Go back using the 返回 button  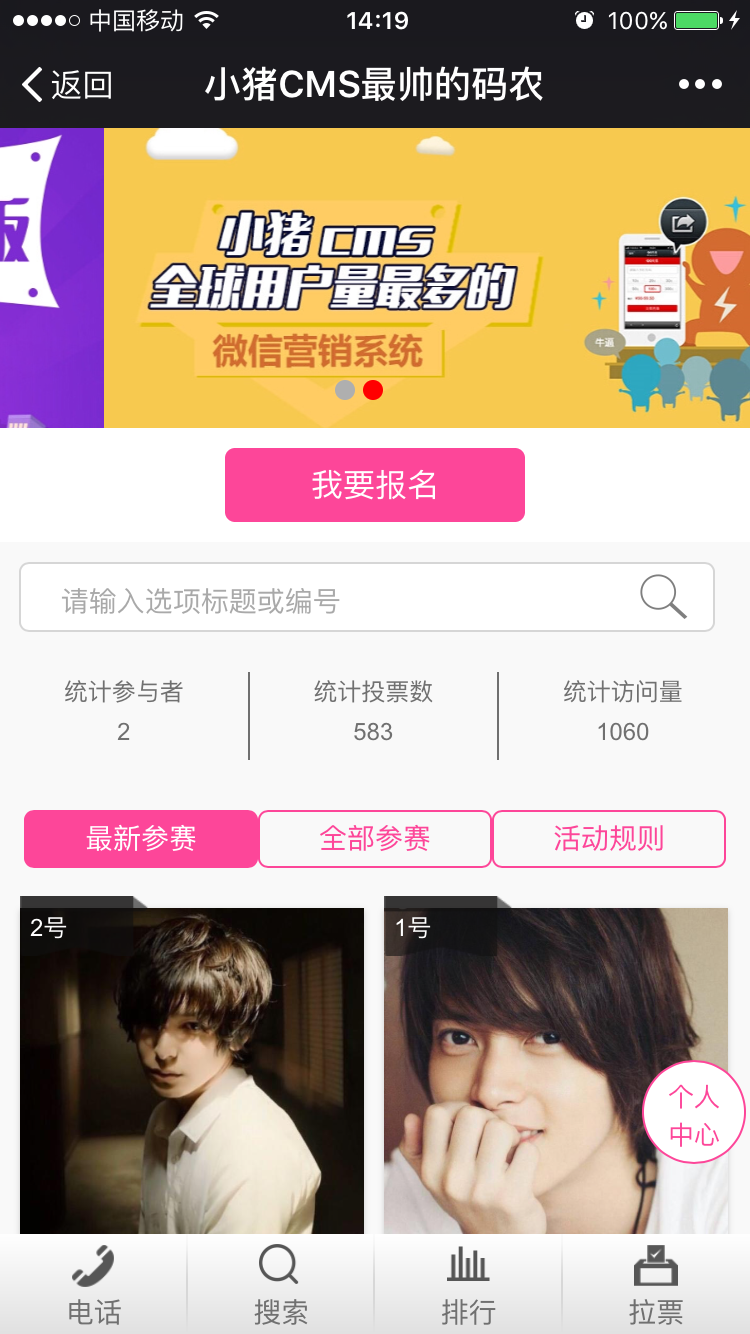(x=67, y=85)
